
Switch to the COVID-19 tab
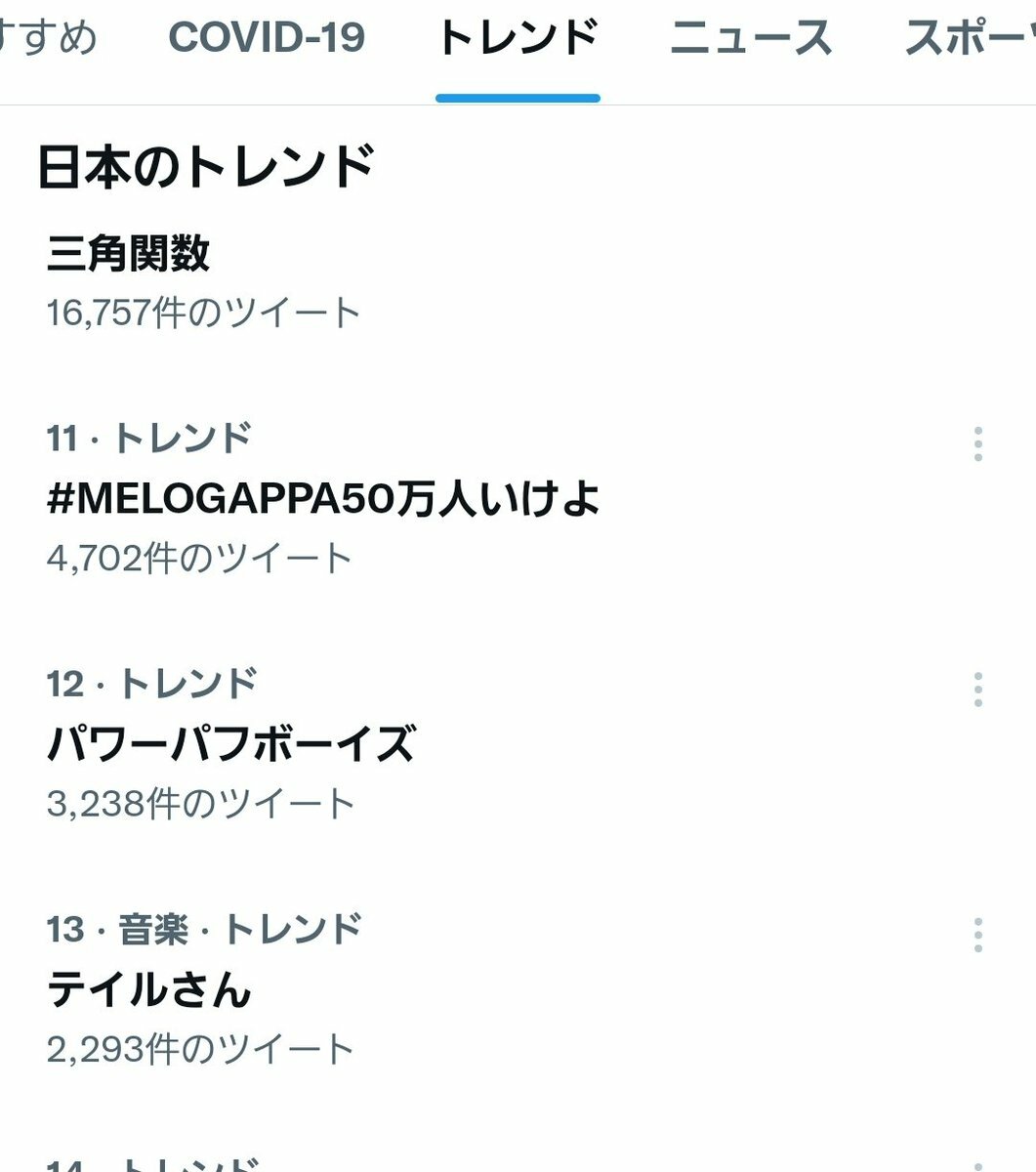(x=266, y=39)
